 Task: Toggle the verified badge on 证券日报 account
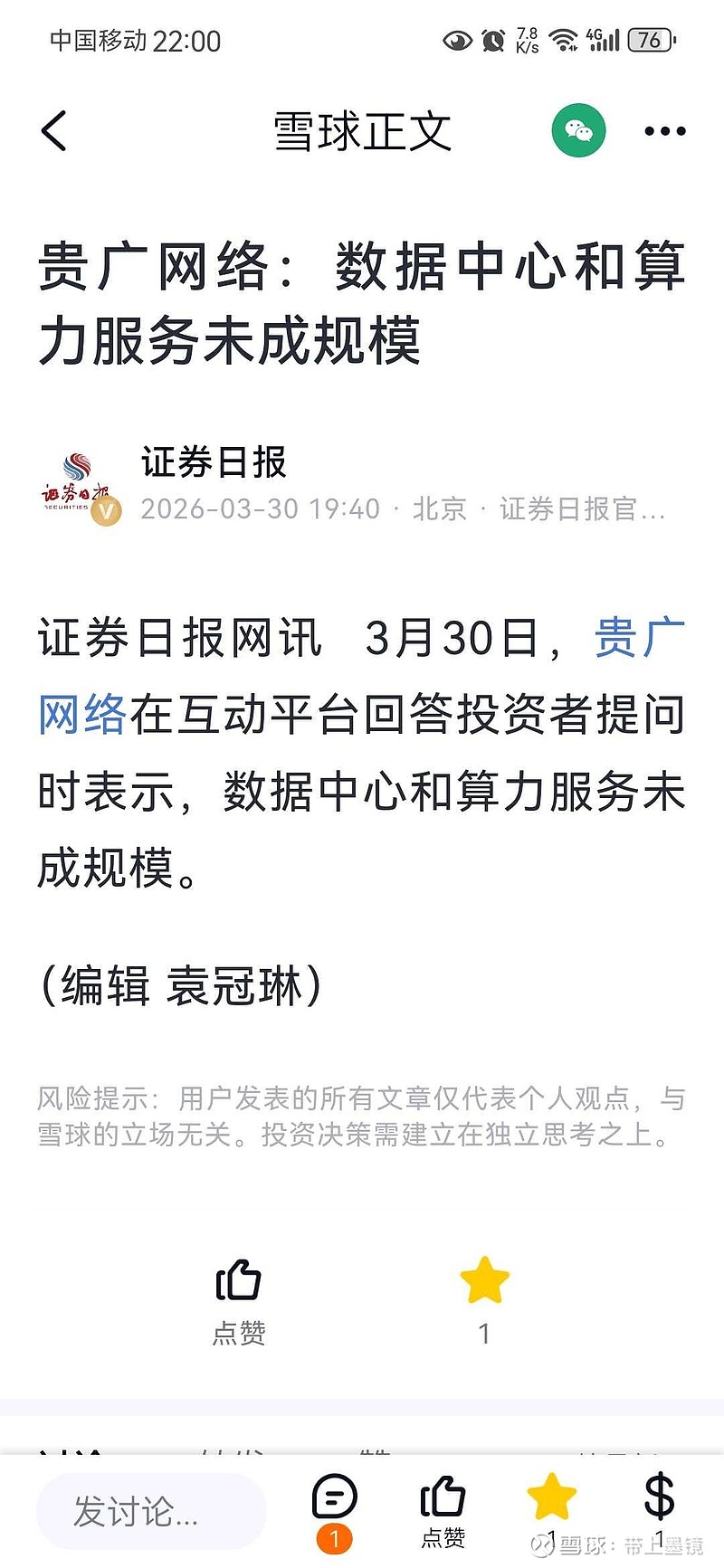[x=108, y=511]
